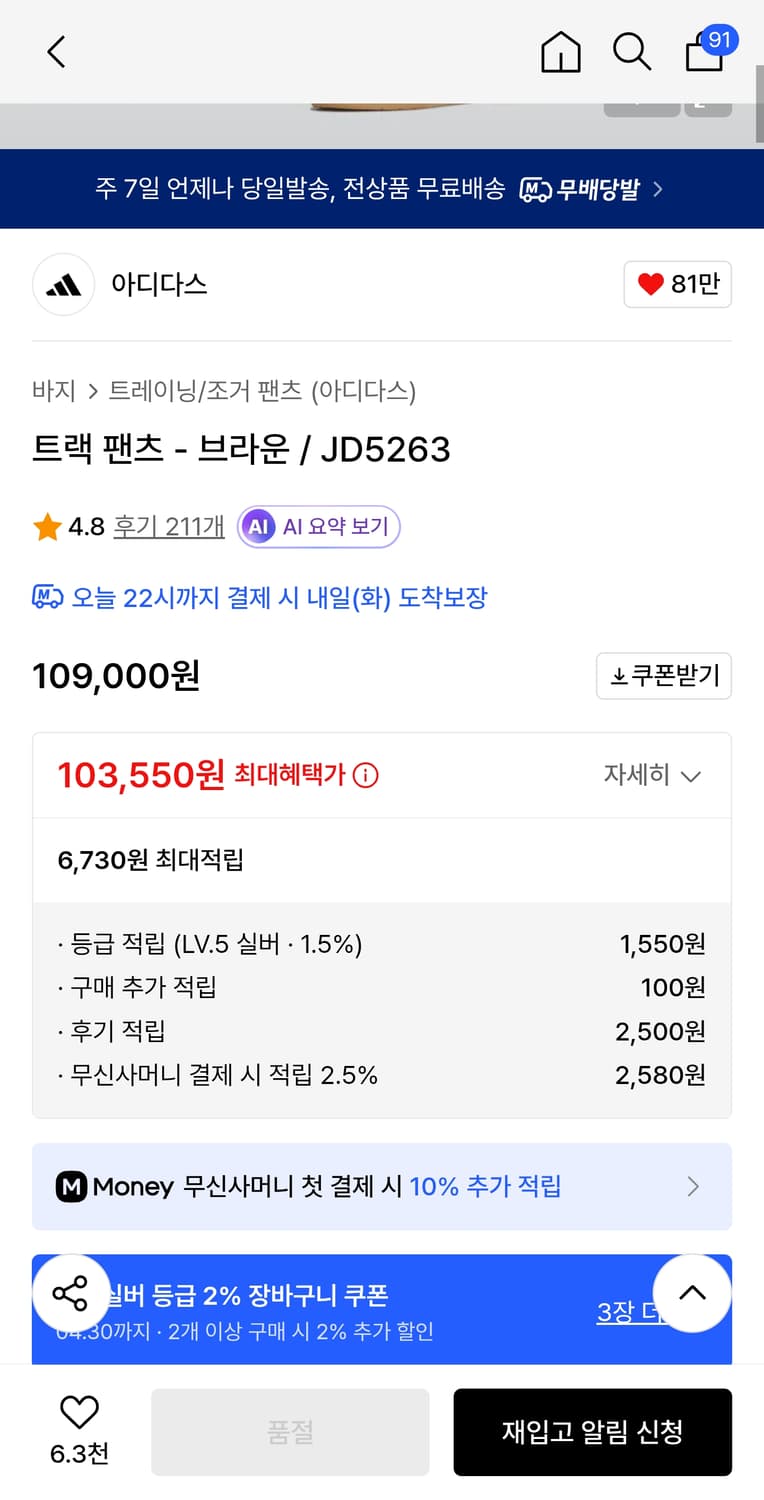Select 바지 in the breadcrumb
764x1500 pixels.
point(53,393)
